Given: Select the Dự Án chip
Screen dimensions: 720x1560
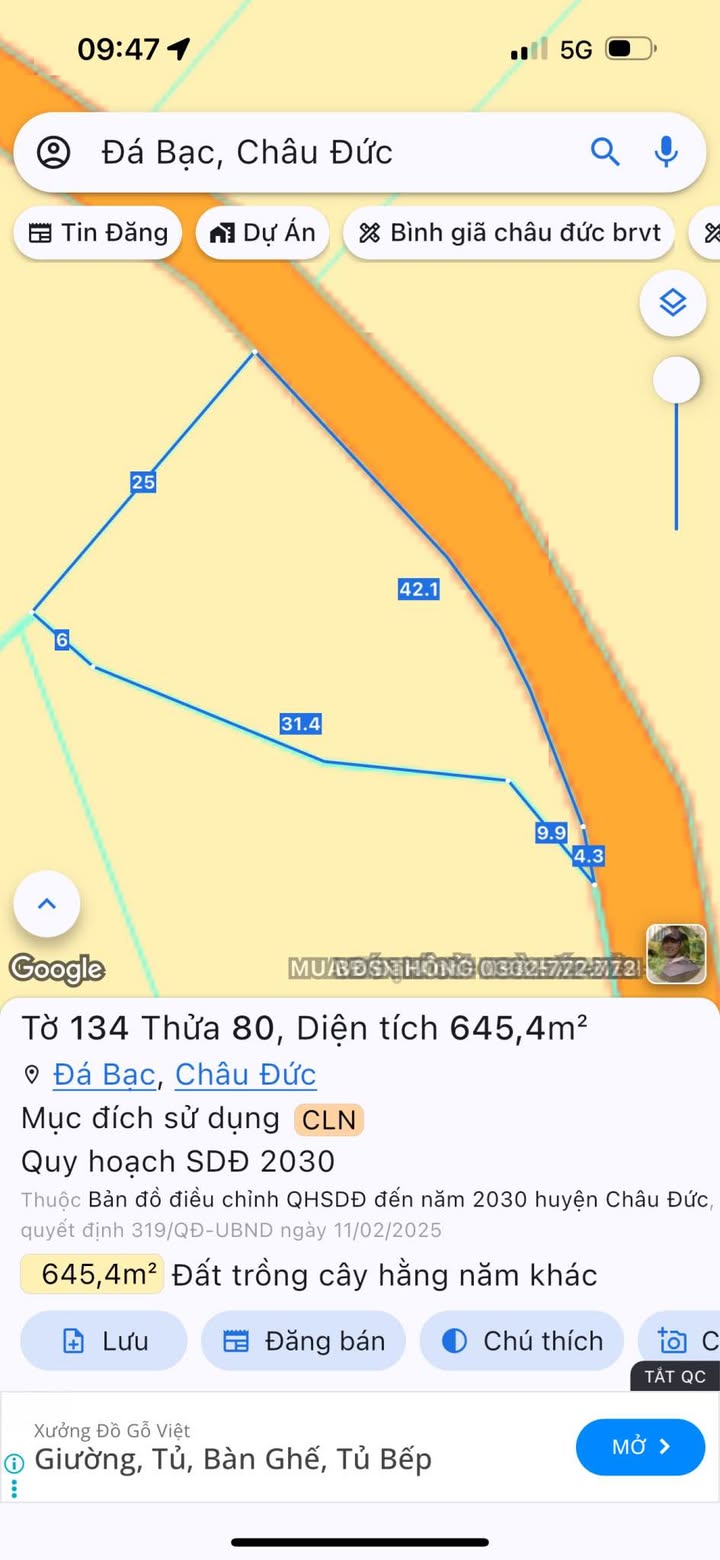Looking at the screenshot, I should (x=263, y=233).
